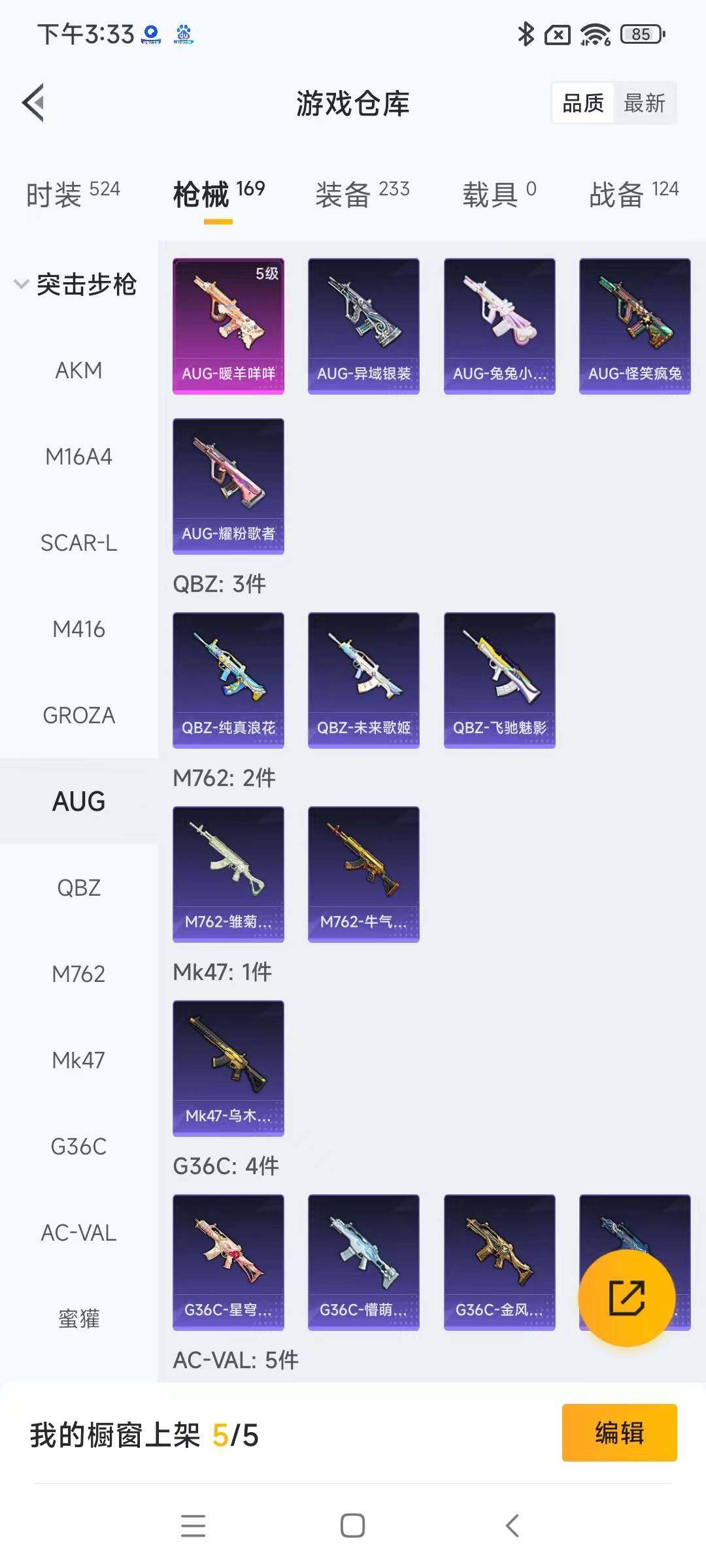The width and height of the screenshot is (706, 1568).
Task: View the AUG-怪笑疯兔 skin
Action: [x=635, y=326]
